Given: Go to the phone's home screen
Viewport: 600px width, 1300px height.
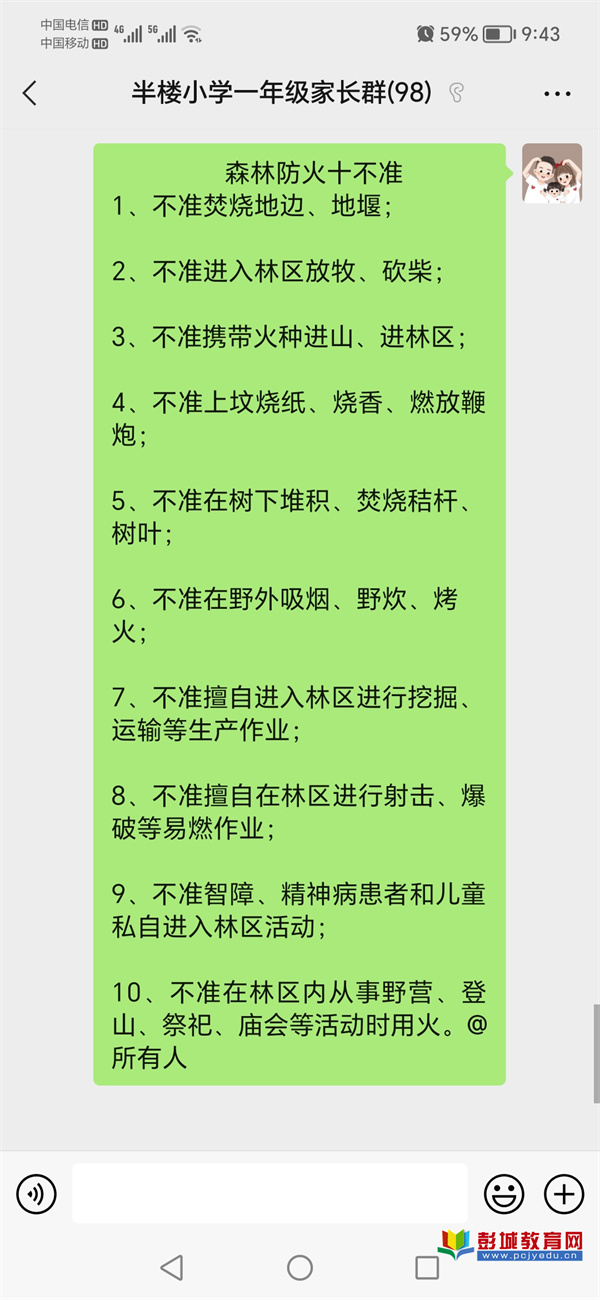Looking at the screenshot, I should tap(300, 1268).
